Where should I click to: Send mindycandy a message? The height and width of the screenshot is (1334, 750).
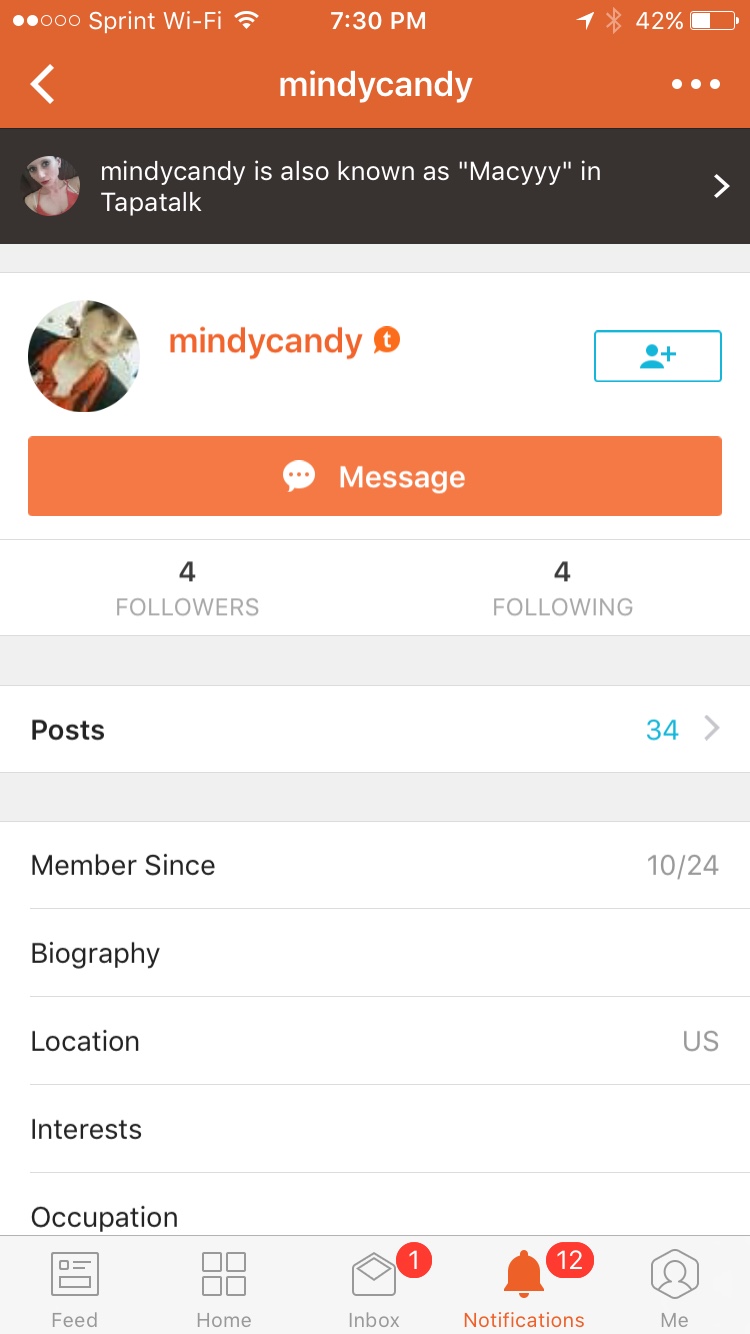(375, 476)
